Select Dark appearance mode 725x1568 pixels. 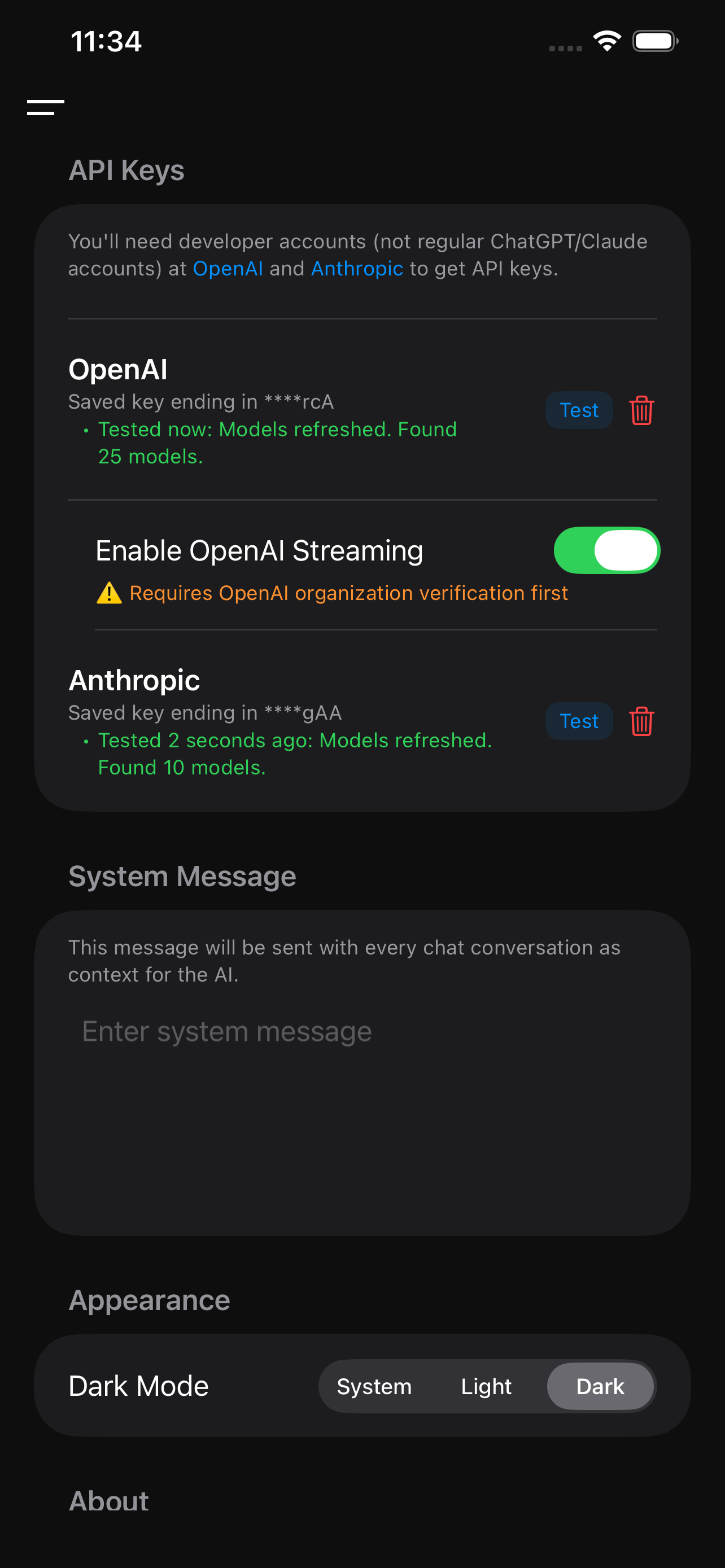click(x=600, y=1387)
